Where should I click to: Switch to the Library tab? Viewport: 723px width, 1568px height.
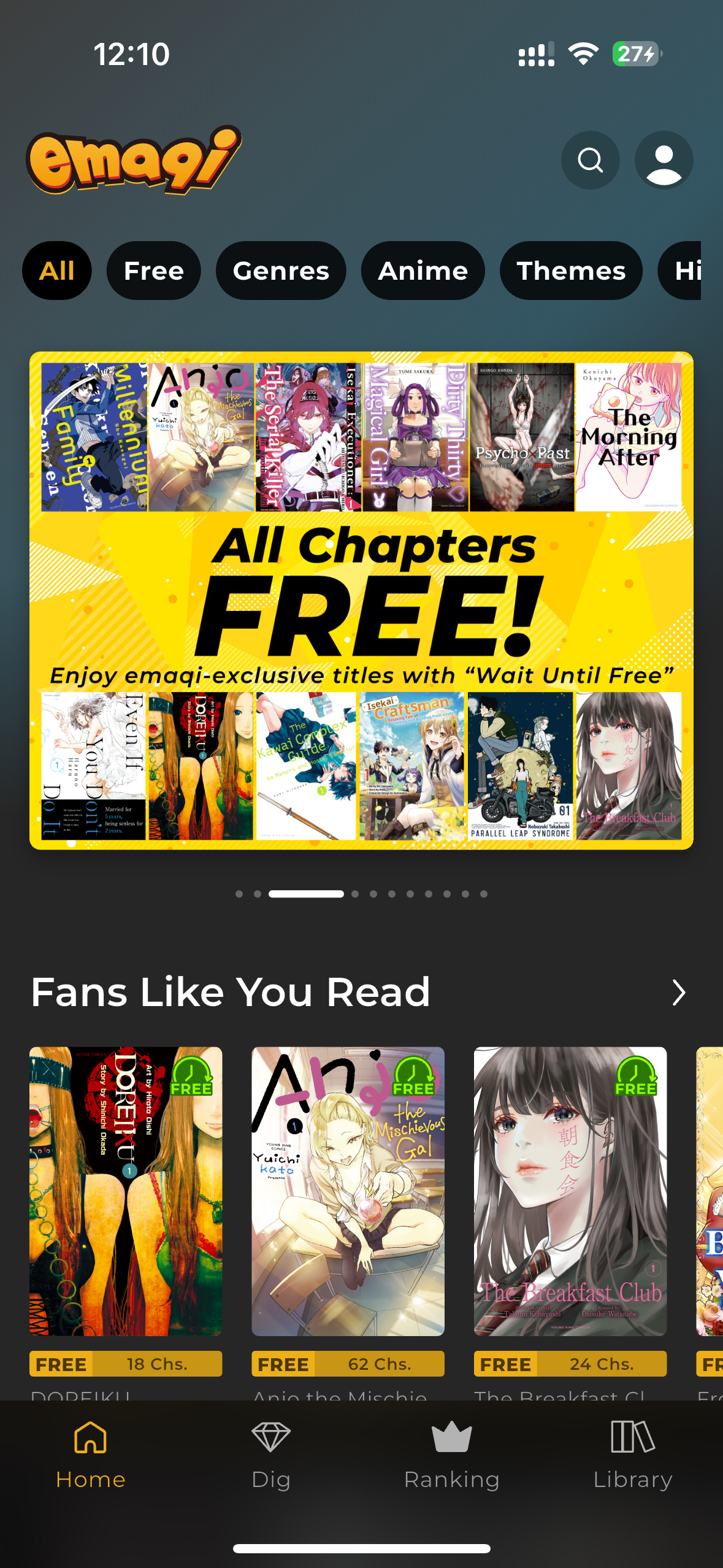(632, 1455)
